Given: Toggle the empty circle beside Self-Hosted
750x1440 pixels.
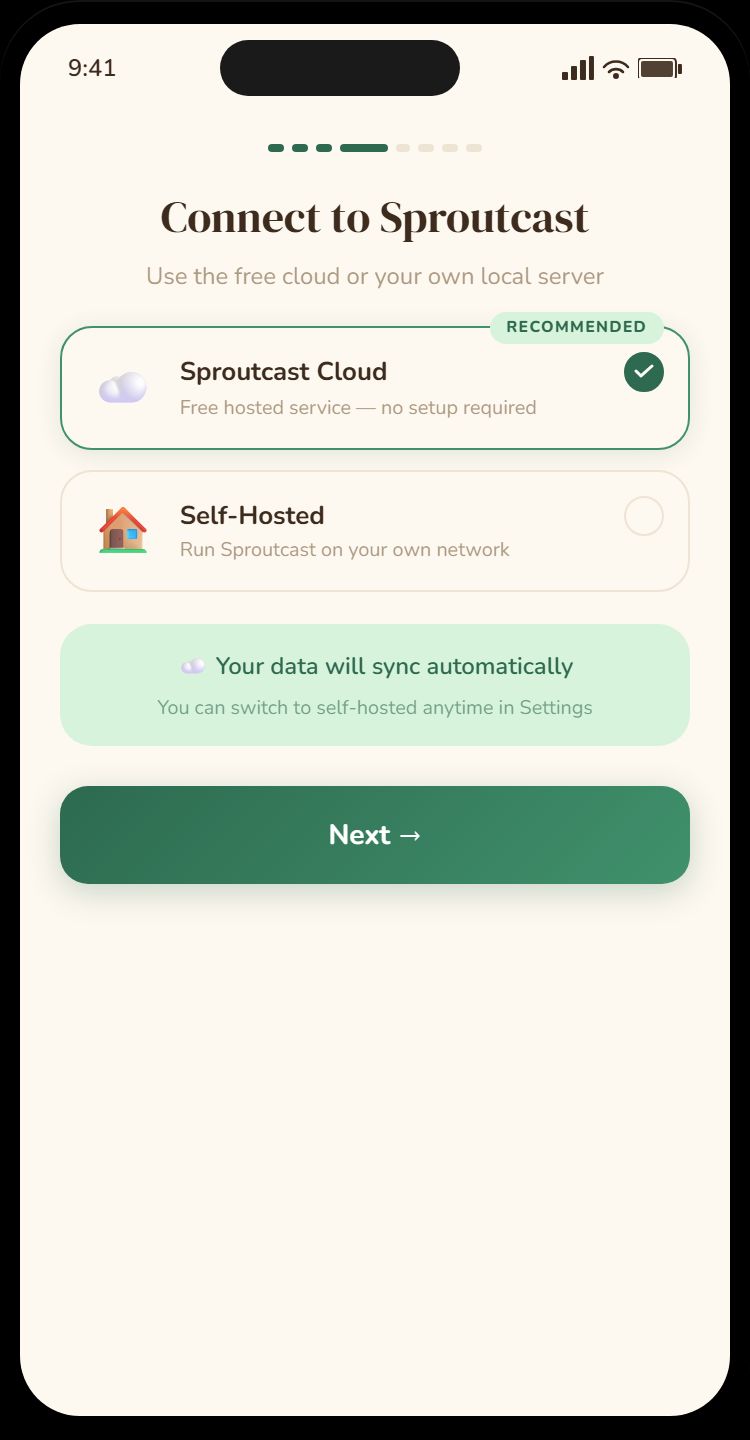Looking at the screenshot, I should [643, 515].
